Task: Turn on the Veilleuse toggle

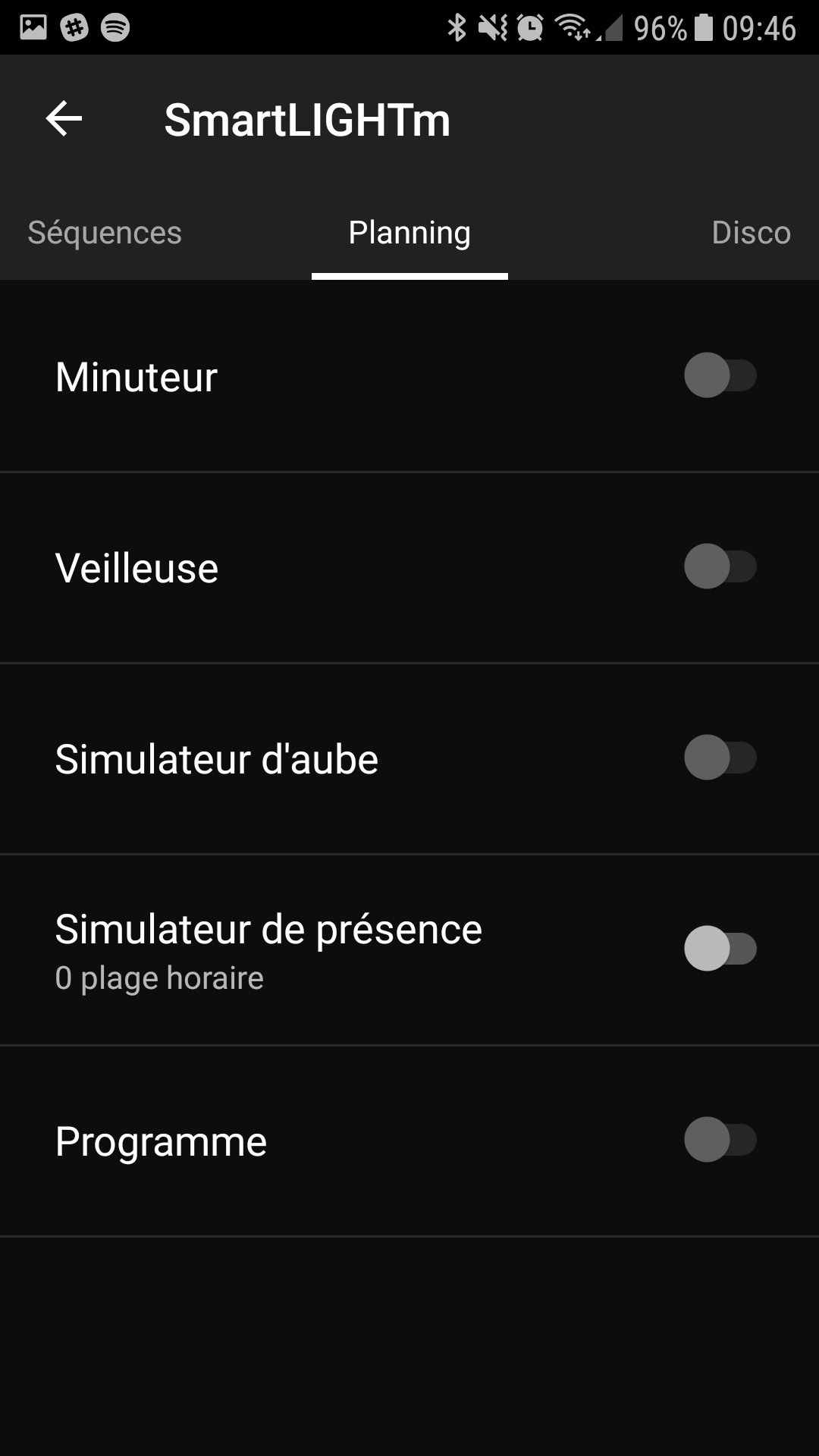Action: click(720, 566)
